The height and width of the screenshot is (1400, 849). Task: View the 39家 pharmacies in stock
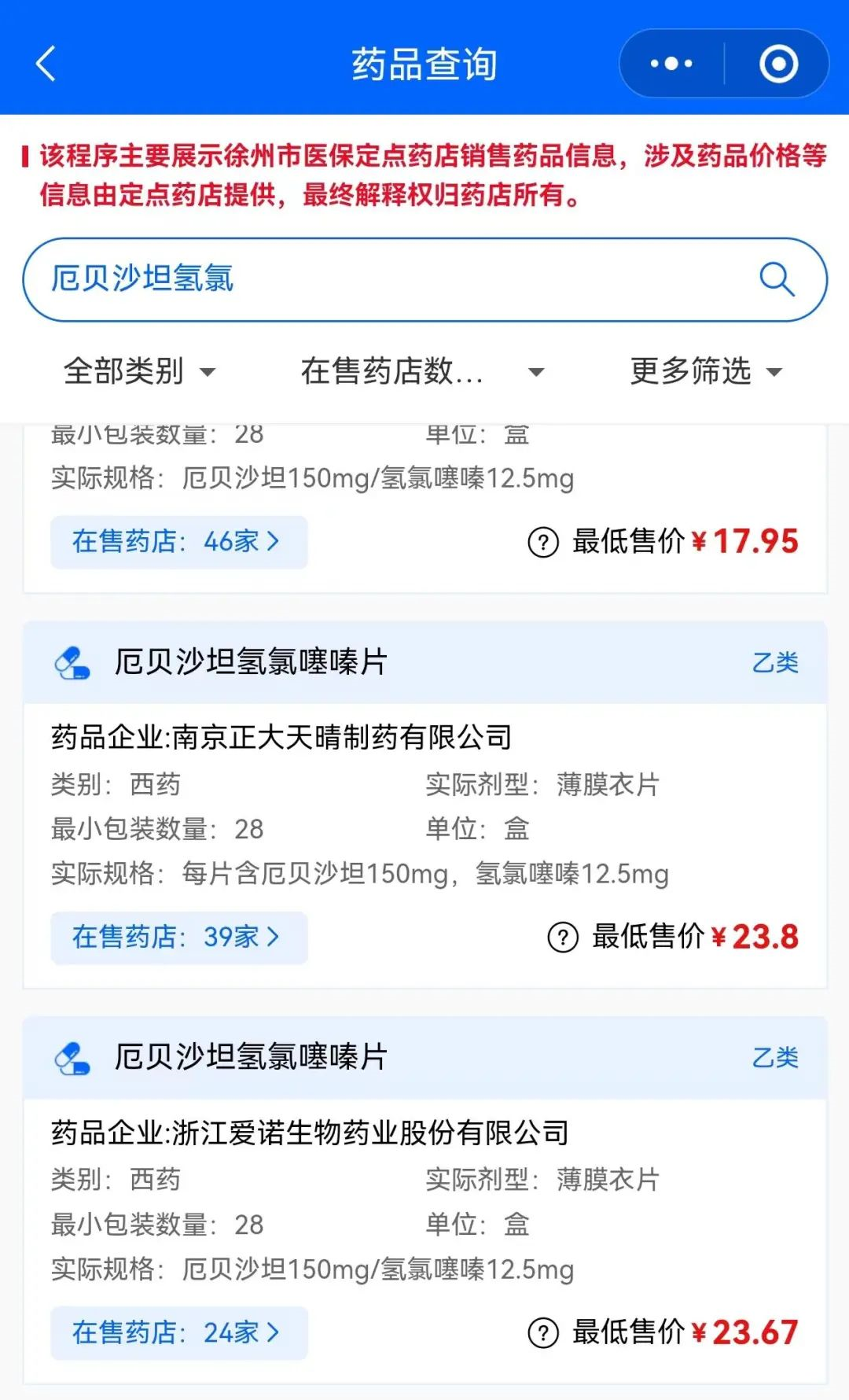tap(178, 938)
